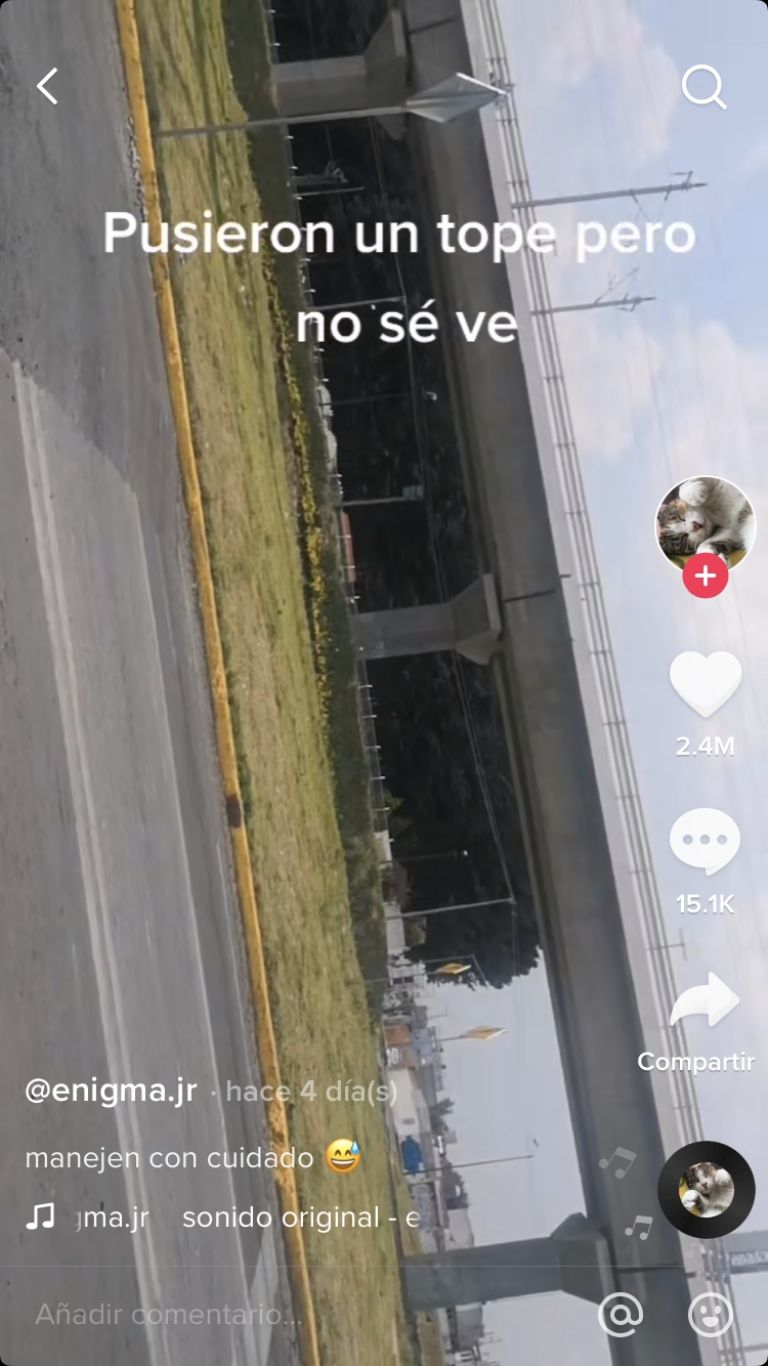This screenshot has height=1366, width=768.
Task: Open the comments bubble
Action: 705,842
